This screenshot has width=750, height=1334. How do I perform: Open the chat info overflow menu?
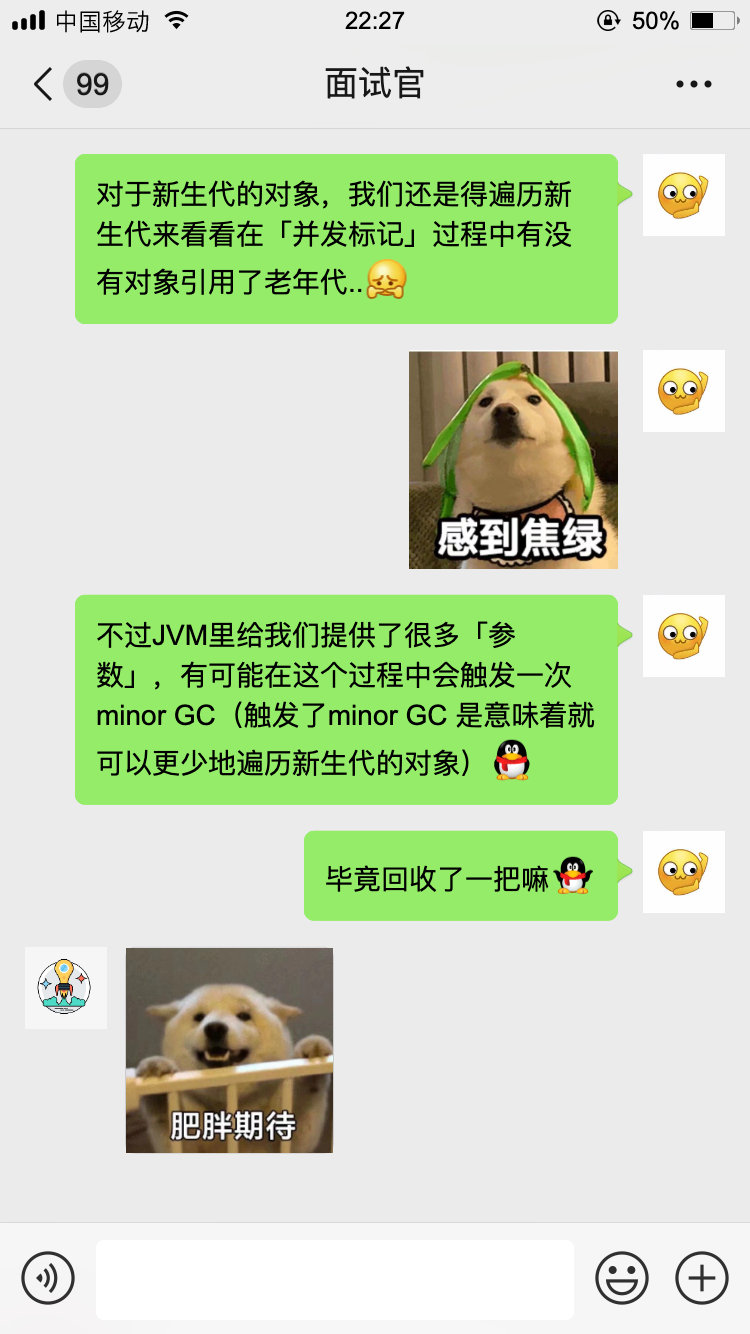(x=693, y=84)
